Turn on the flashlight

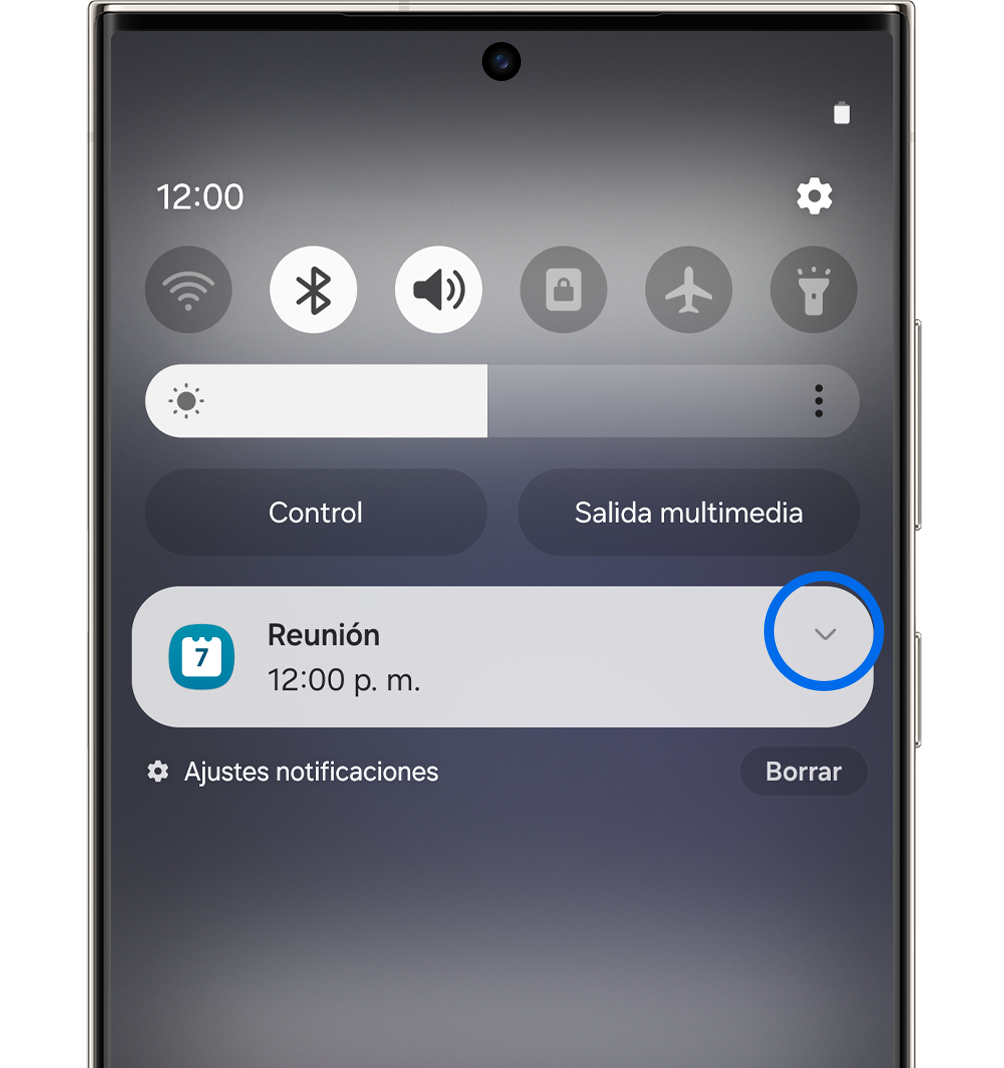[x=813, y=290]
